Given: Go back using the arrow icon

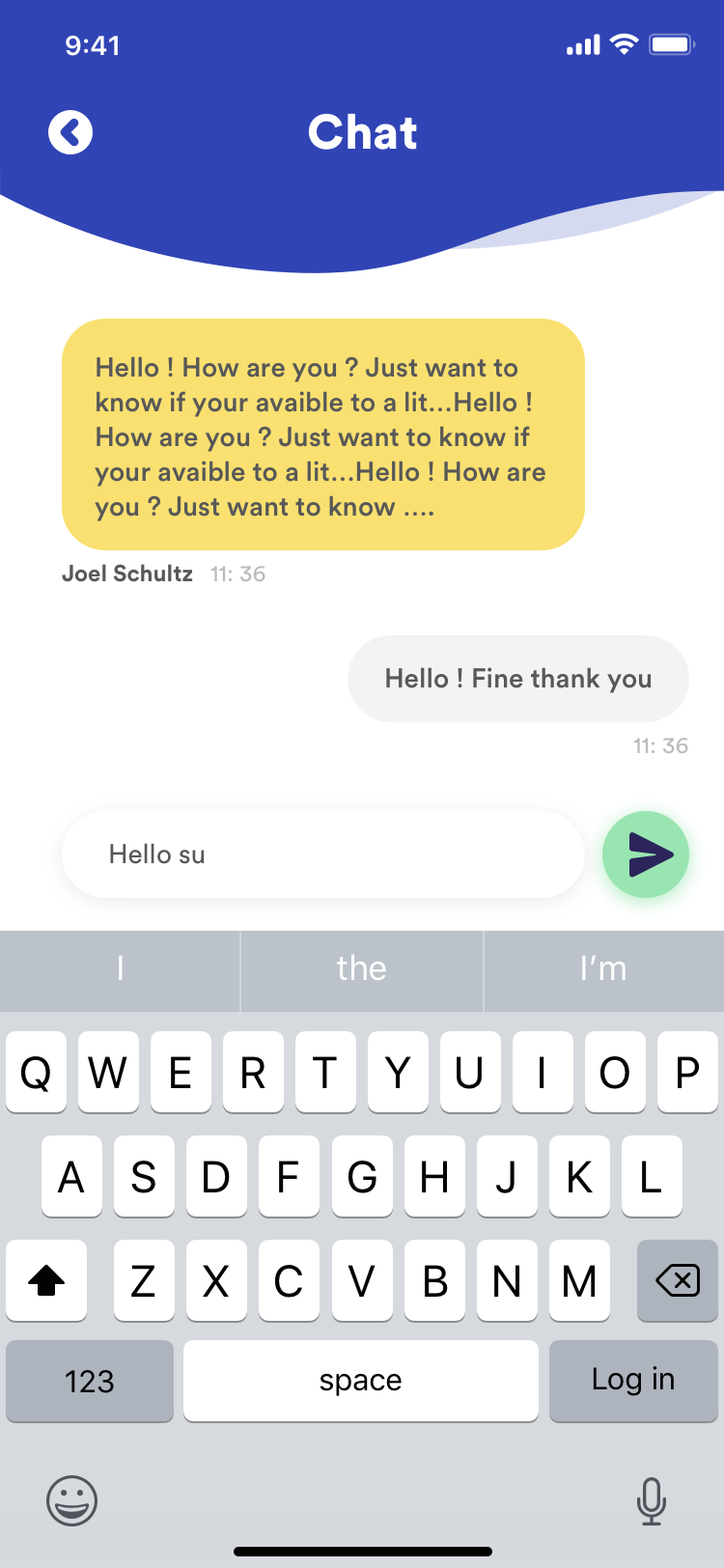Looking at the screenshot, I should (x=70, y=132).
